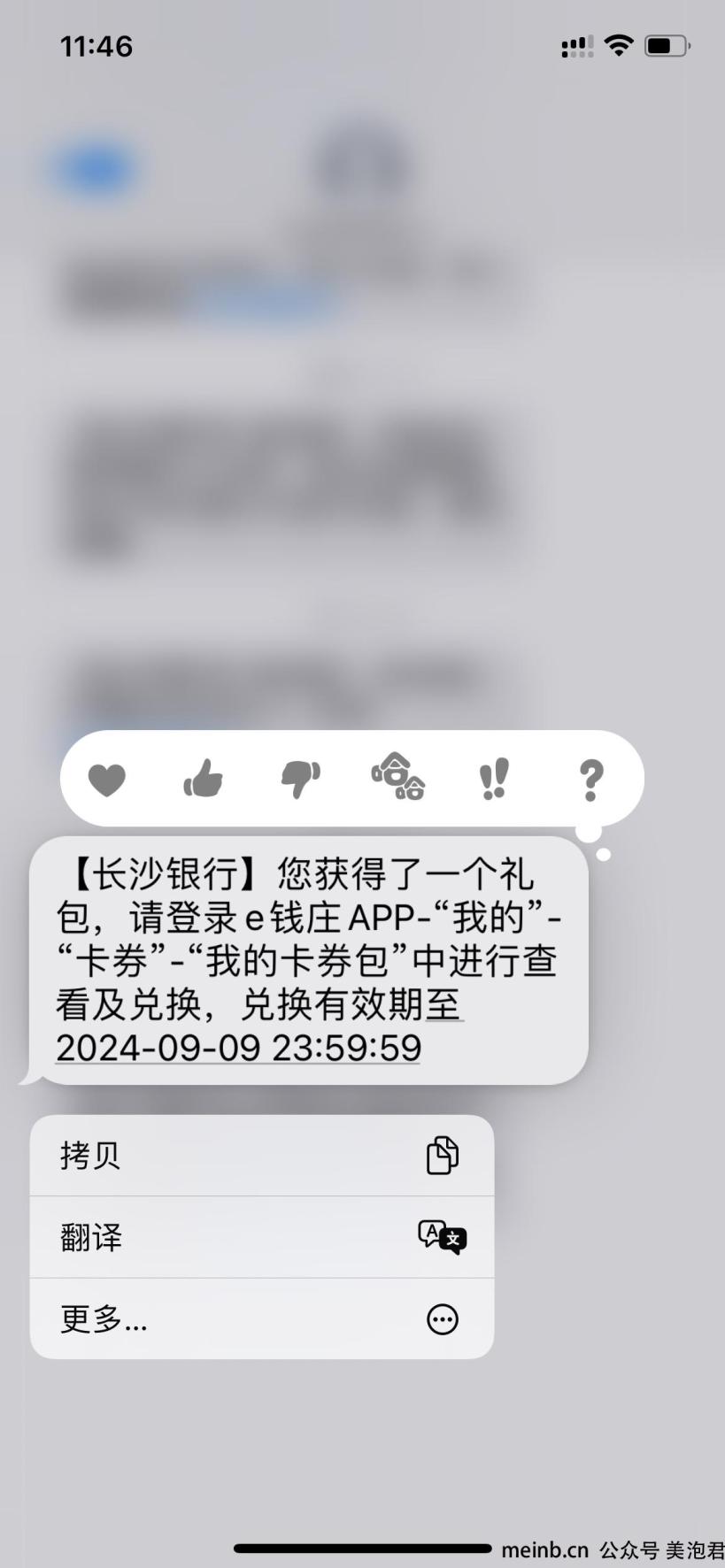Screen dimensions: 725x1568
Task: Open the 更多... options
Action: coord(262,1319)
